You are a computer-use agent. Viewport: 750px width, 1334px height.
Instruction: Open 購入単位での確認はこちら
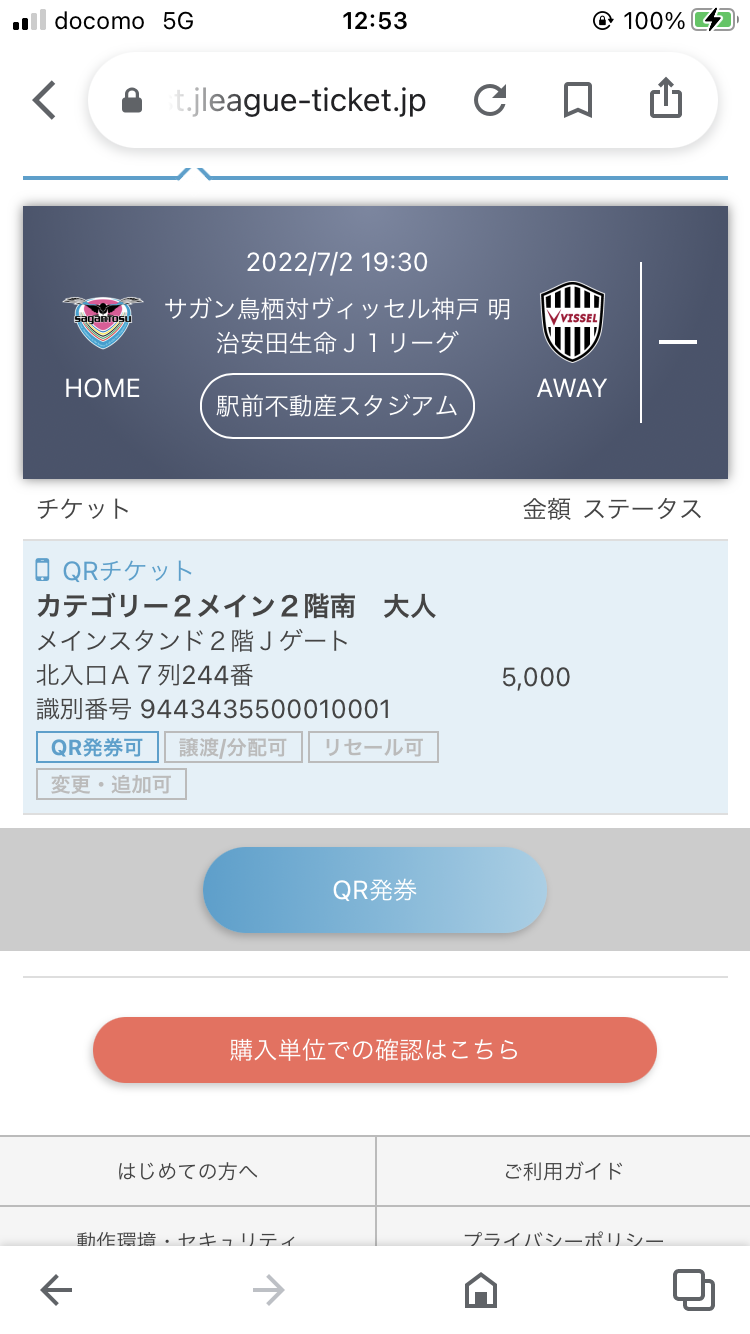coord(375,1050)
